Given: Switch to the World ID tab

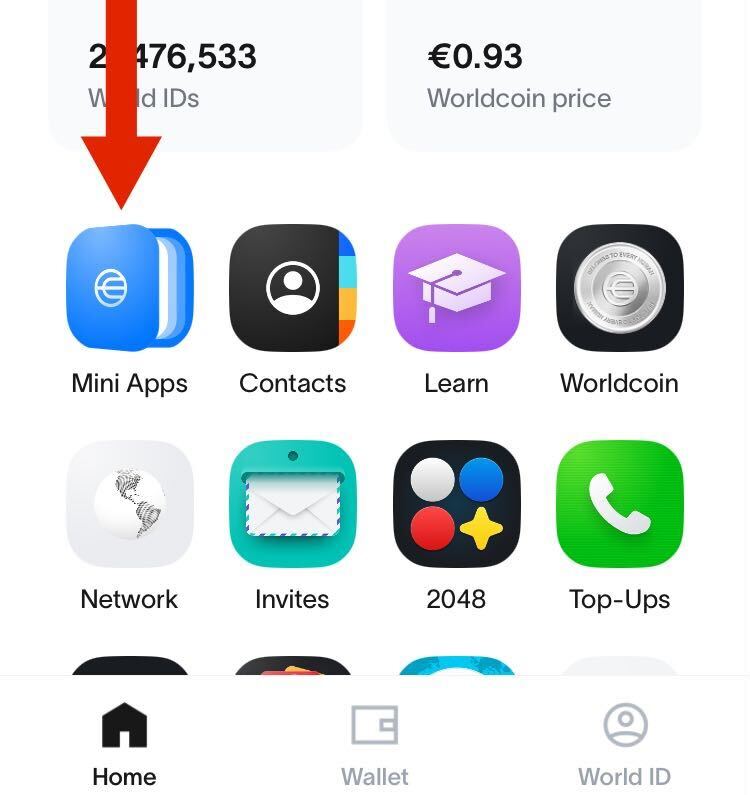Looking at the screenshot, I should point(624,743).
